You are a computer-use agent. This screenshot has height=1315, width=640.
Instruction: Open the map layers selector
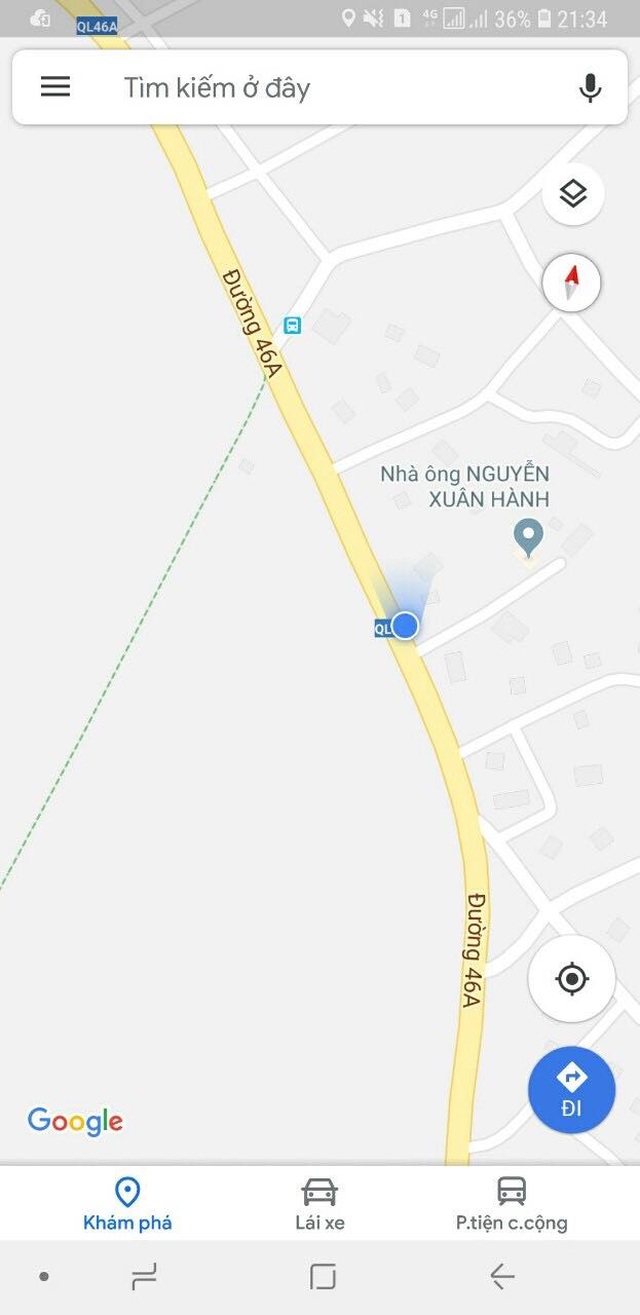(572, 194)
